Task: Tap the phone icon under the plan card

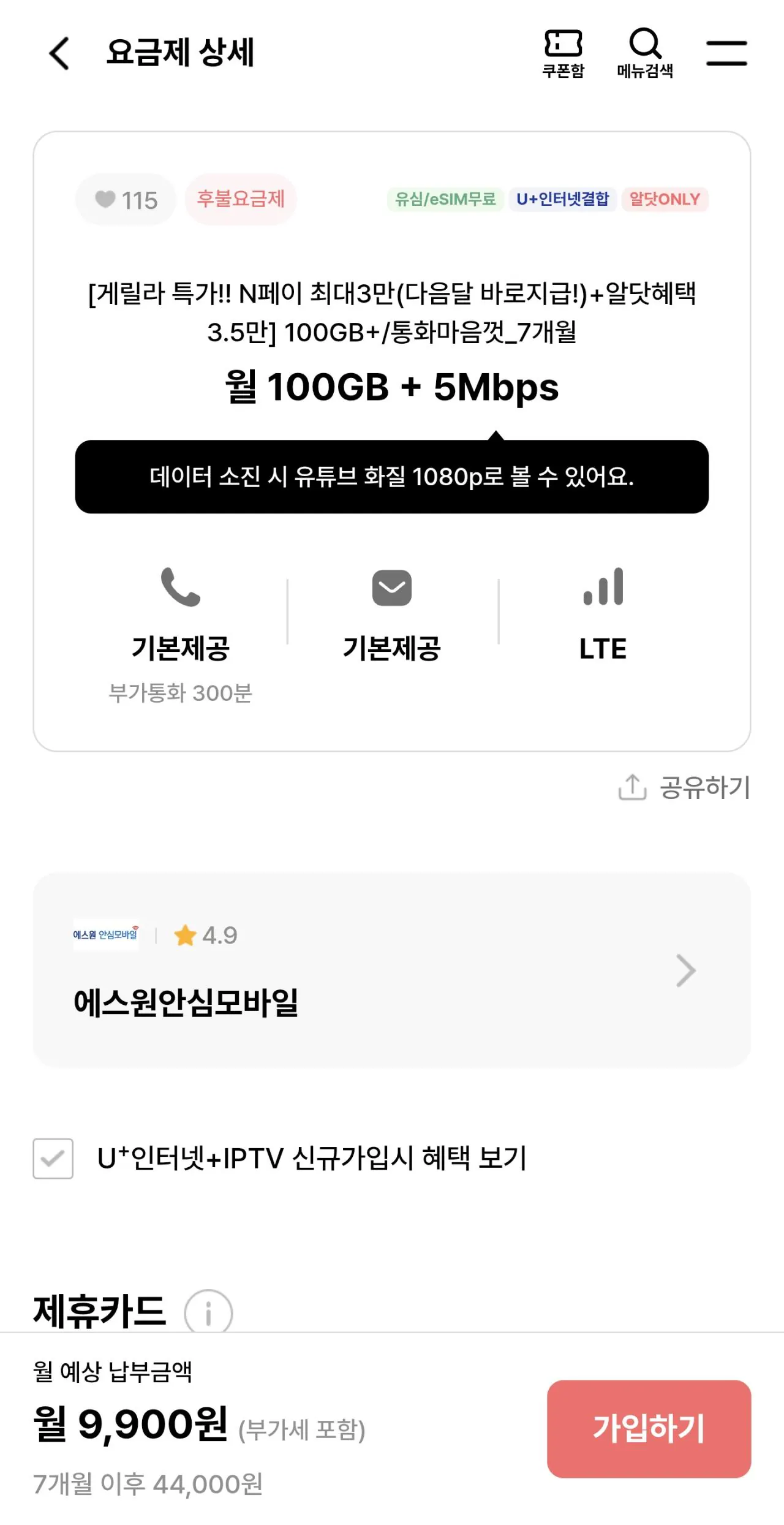Action: pos(181,588)
